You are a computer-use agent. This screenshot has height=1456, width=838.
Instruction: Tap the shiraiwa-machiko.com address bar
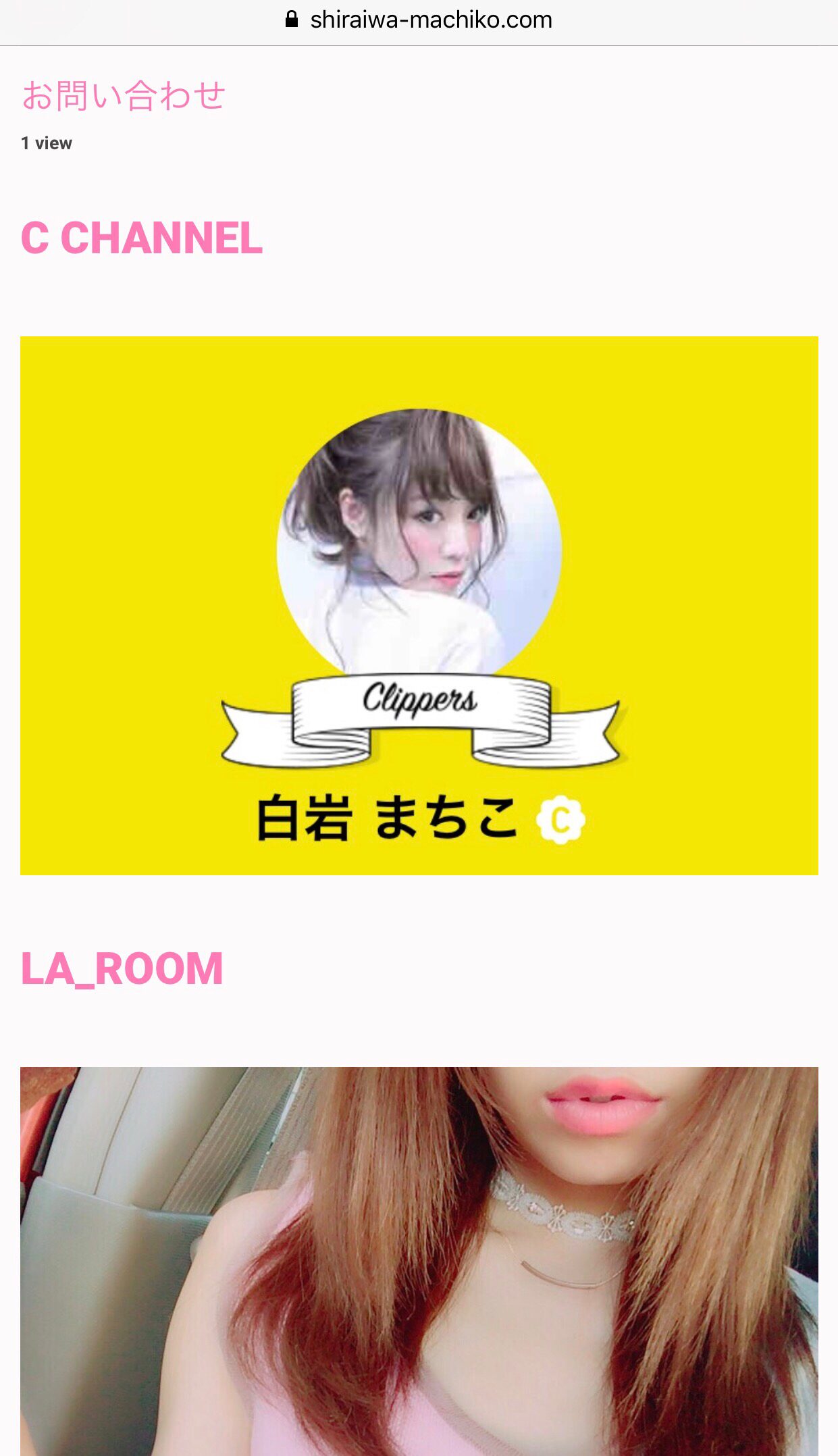(x=419, y=20)
